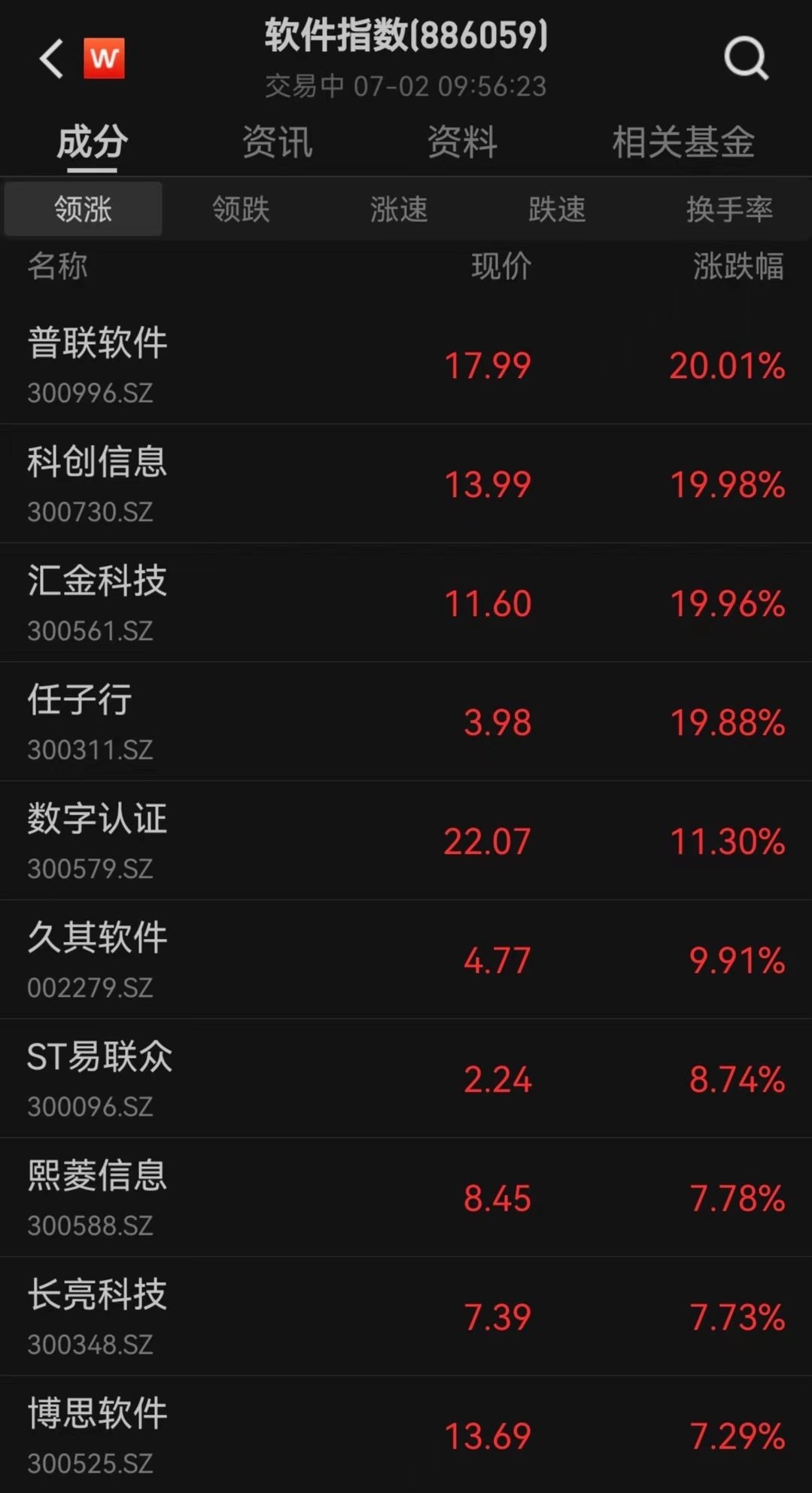Sort the list by 涨跌幅 column header
Screen dimensions: 812x1493
pos(738,266)
